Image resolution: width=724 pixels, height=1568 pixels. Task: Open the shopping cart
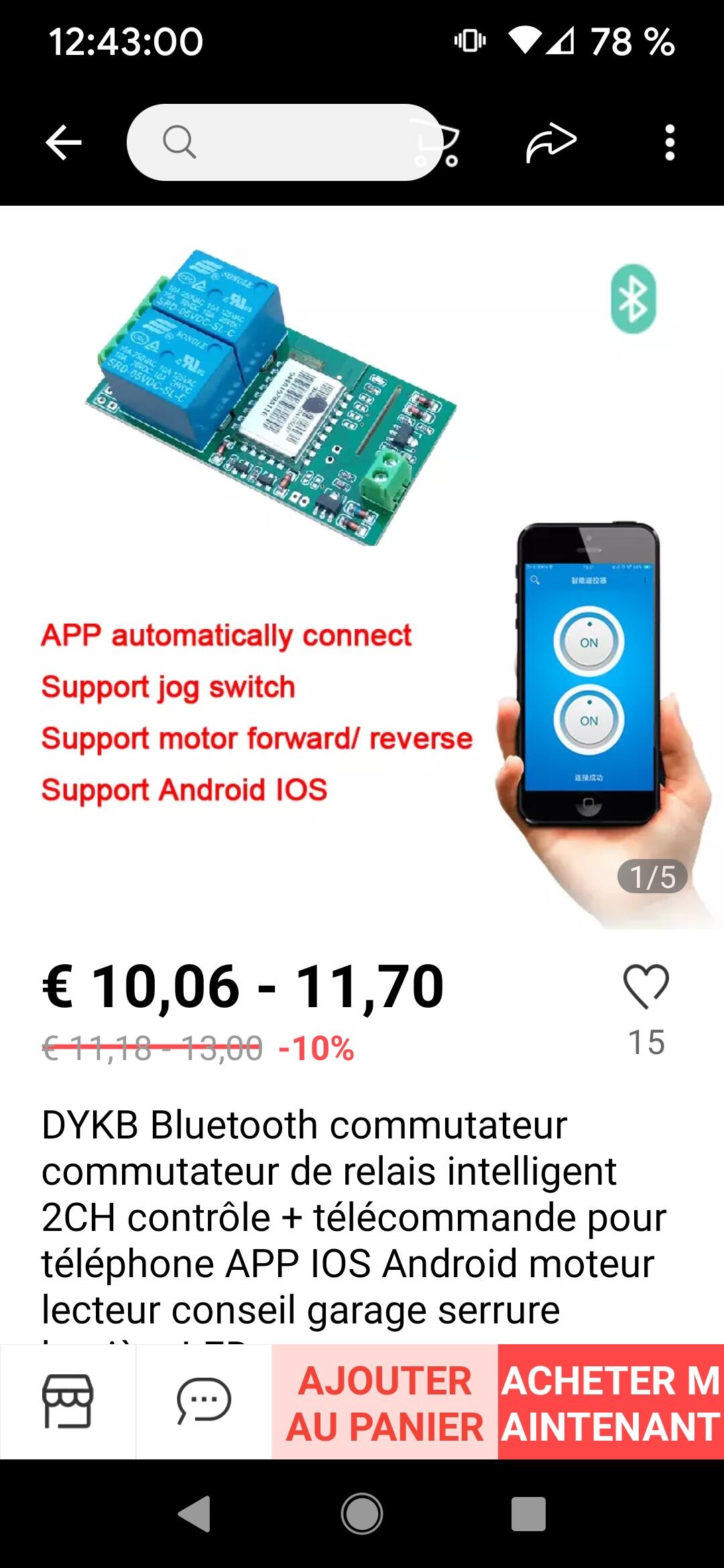[437, 143]
